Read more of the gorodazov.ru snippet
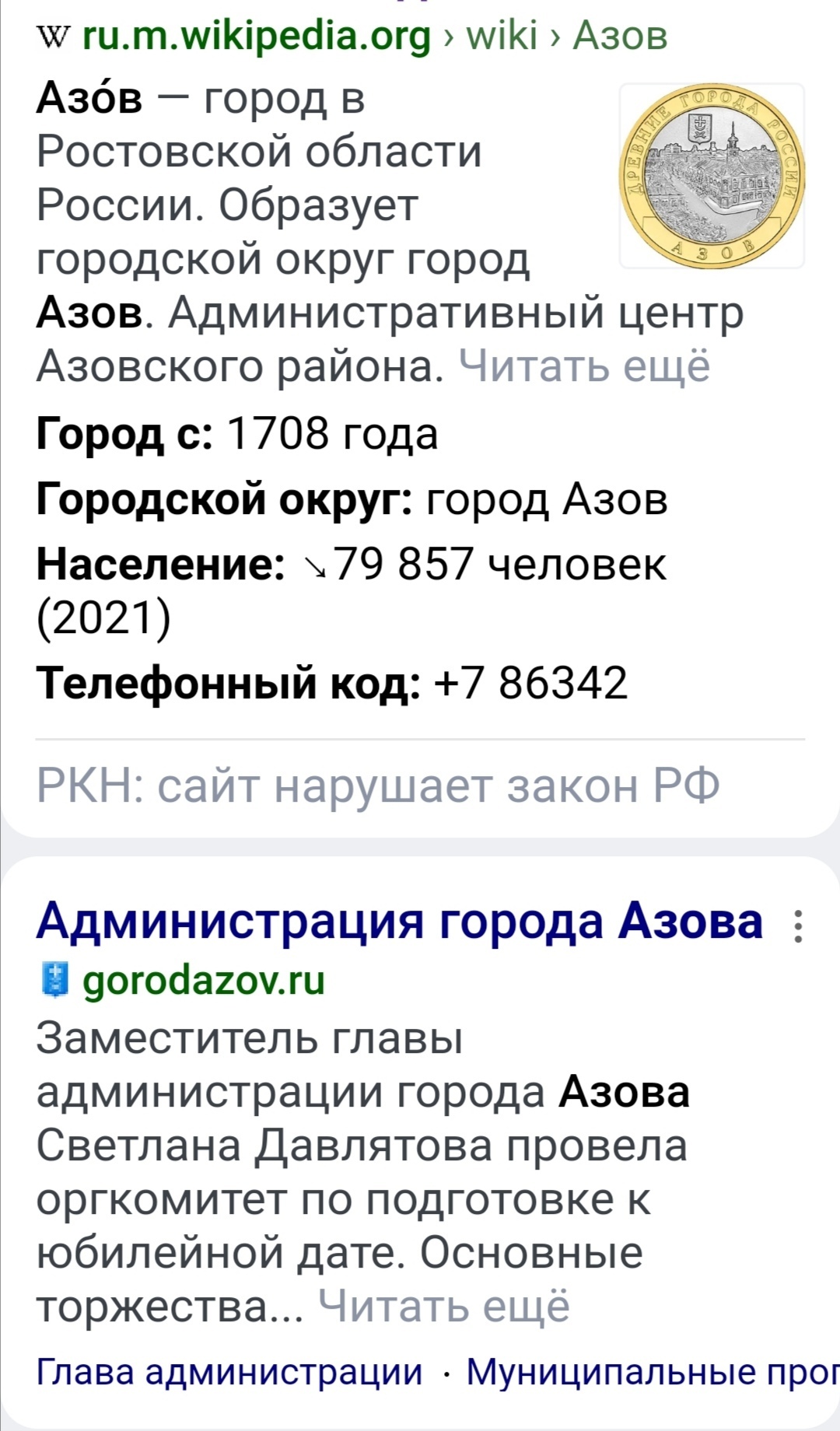840x1431 pixels. pos(444,1305)
